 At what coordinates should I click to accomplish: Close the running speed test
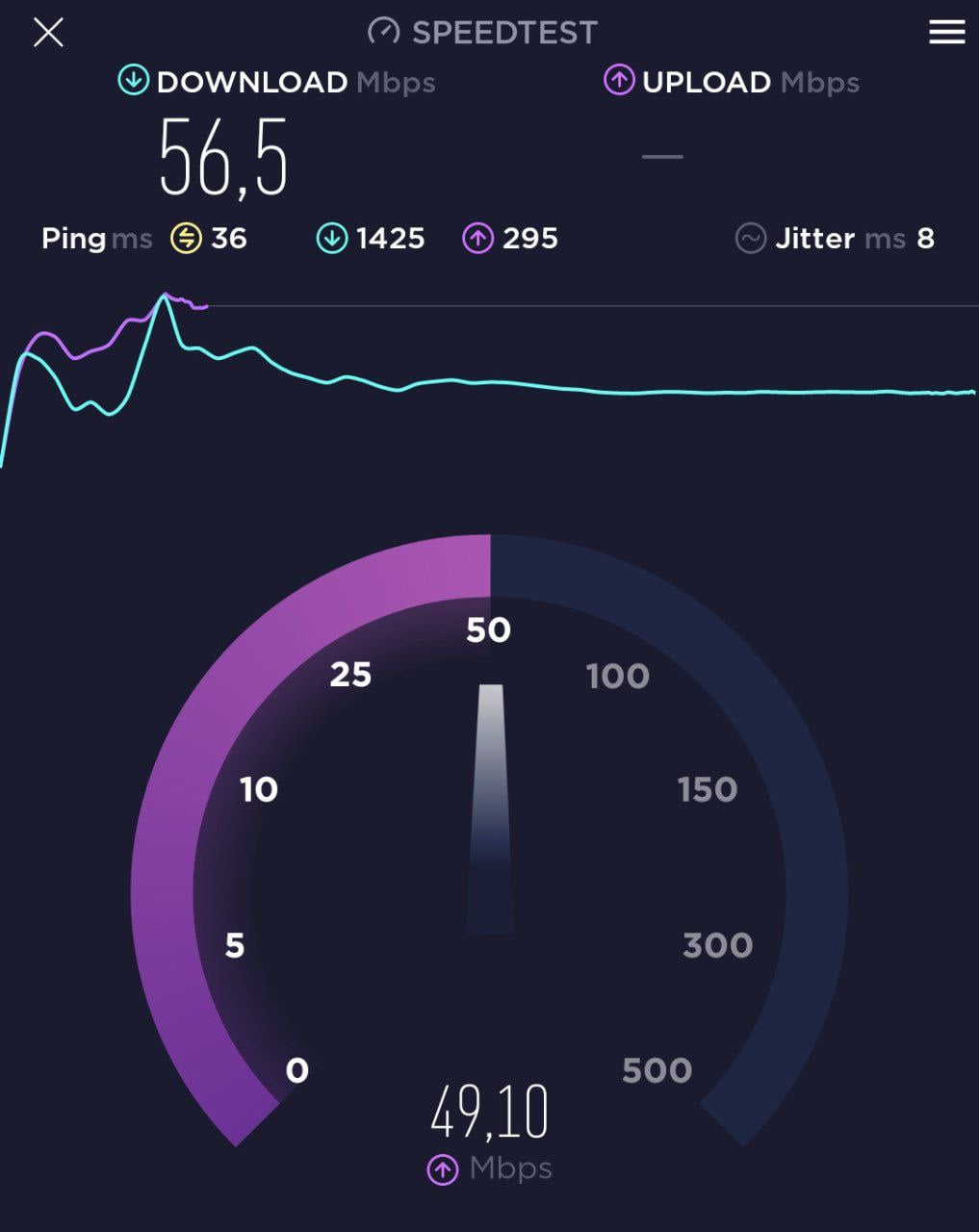(x=48, y=33)
